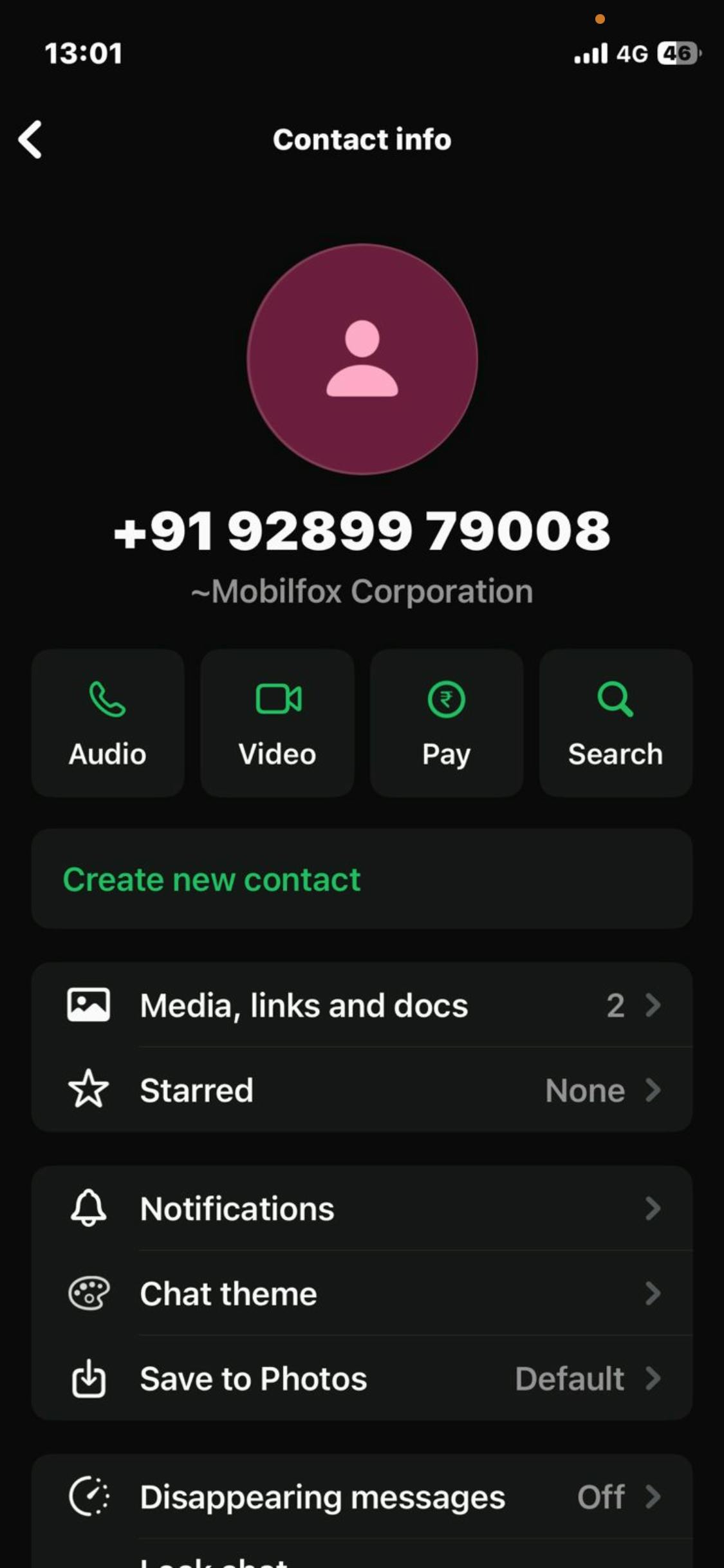View the contact's profile picture
The height and width of the screenshot is (1568, 724).
(362, 359)
